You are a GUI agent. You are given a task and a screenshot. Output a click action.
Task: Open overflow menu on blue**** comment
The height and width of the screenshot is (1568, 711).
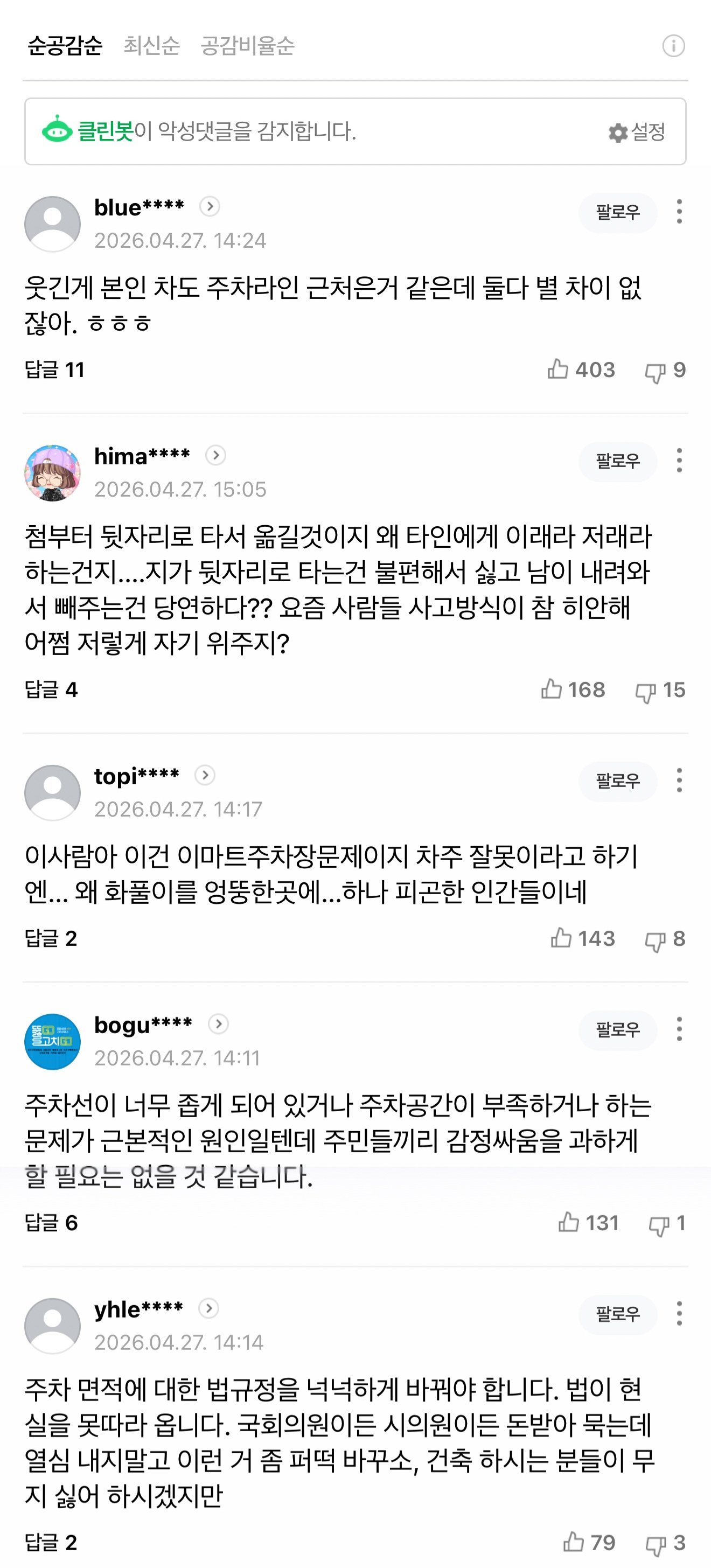point(679,212)
